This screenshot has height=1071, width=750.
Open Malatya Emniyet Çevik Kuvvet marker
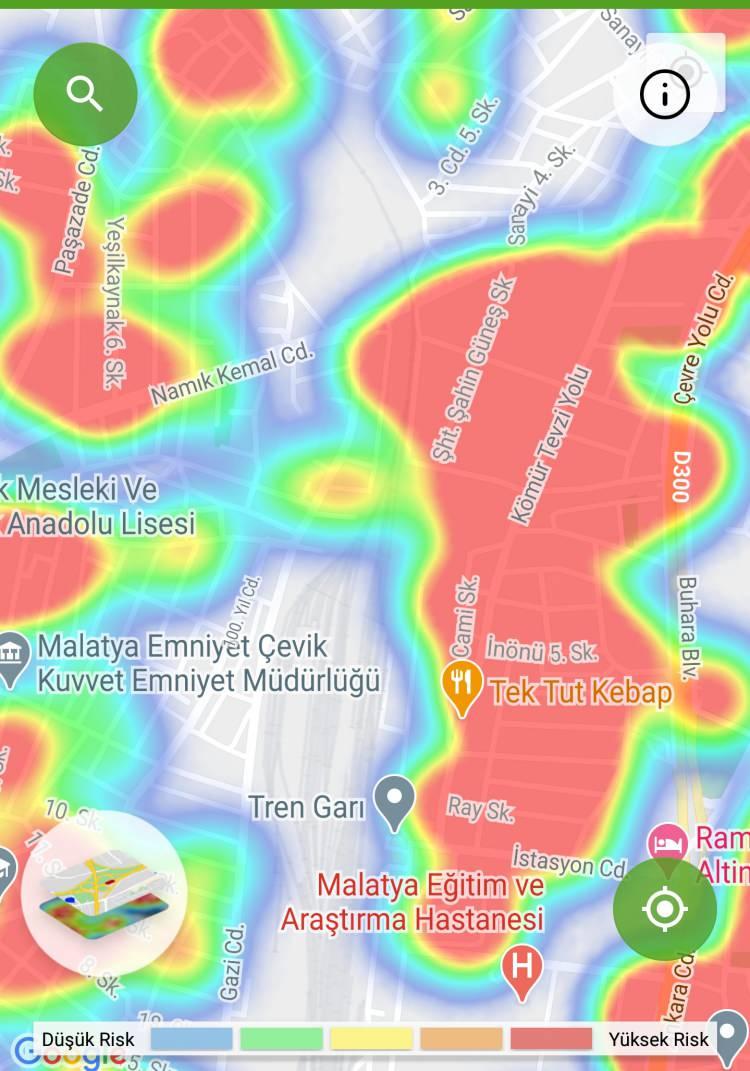[x=12, y=656]
